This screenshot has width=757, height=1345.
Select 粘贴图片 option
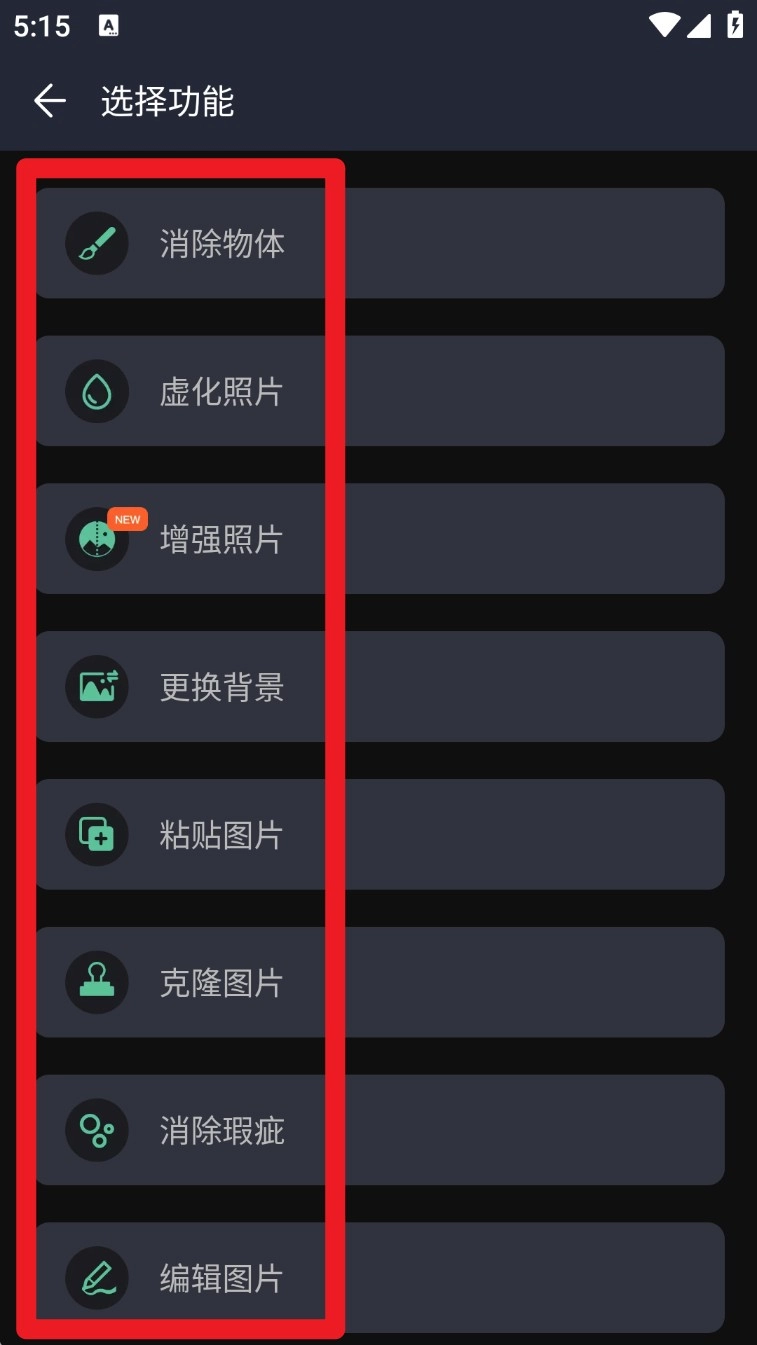pos(380,835)
